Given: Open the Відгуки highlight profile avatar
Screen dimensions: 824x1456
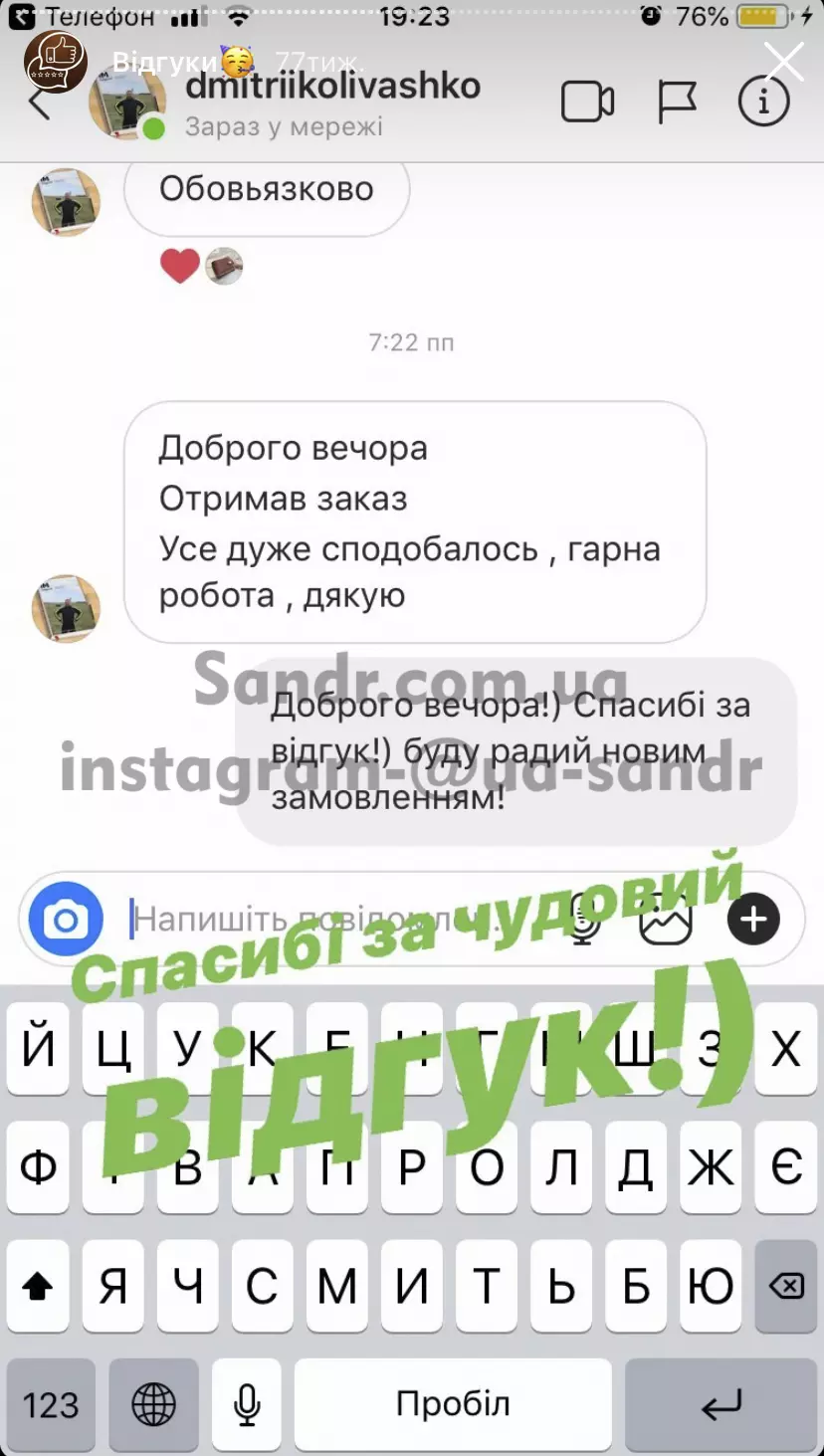Looking at the screenshot, I should [56, 61].
